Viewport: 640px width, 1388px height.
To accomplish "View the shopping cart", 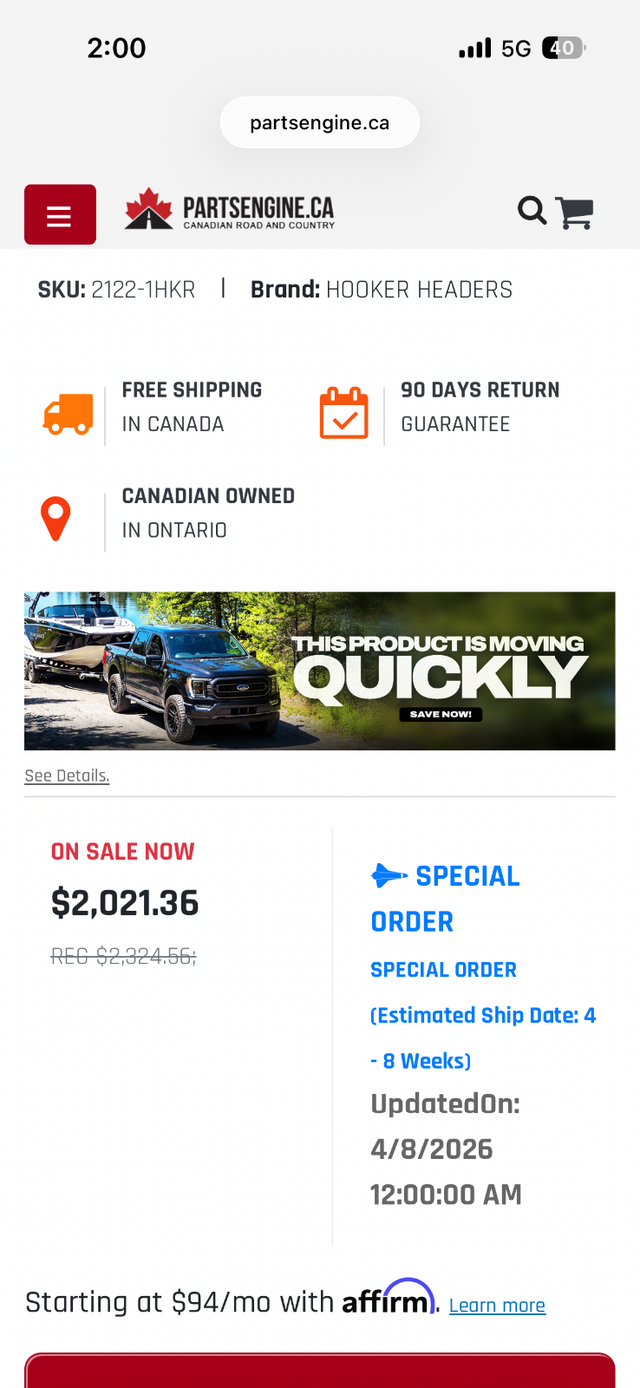I will point(575,212).
